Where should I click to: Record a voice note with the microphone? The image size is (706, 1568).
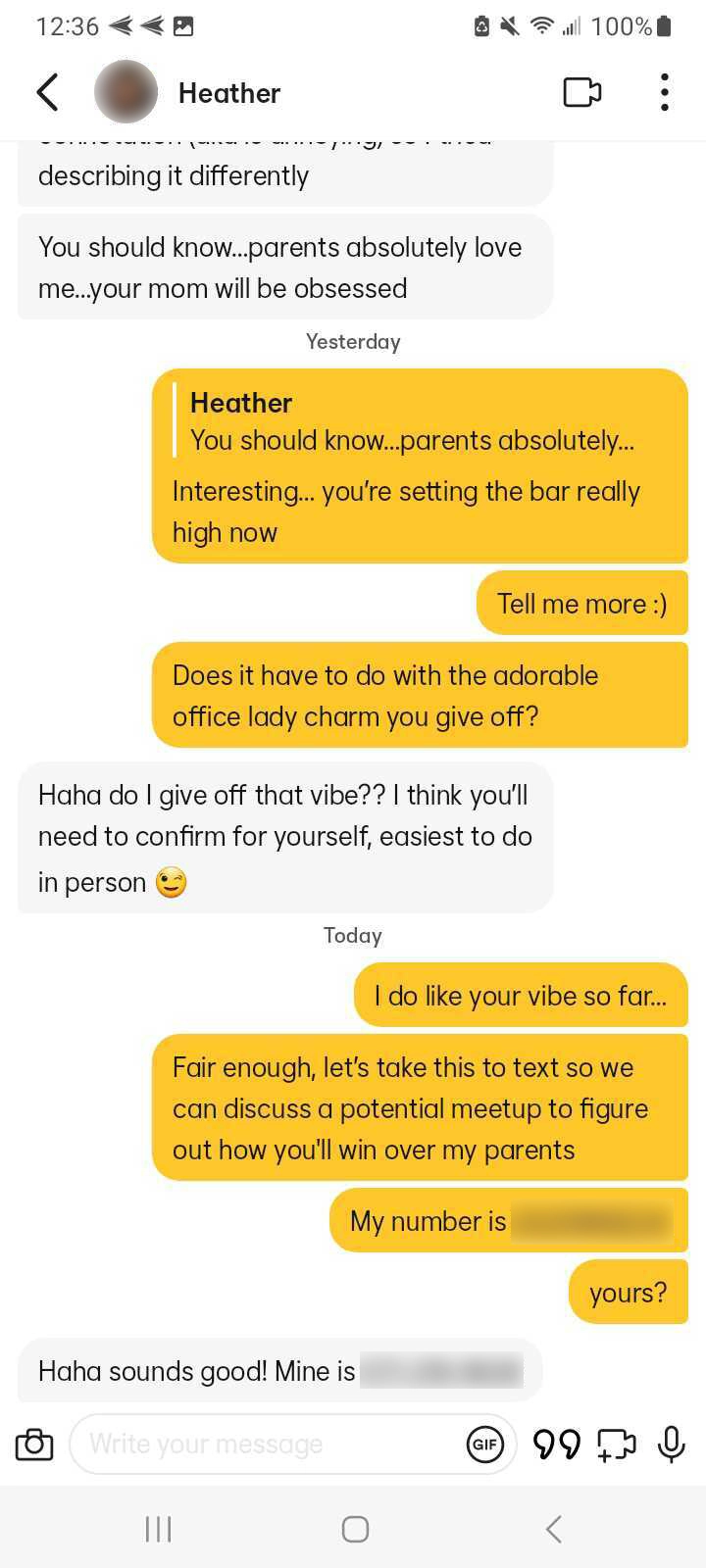[672, 1445]
